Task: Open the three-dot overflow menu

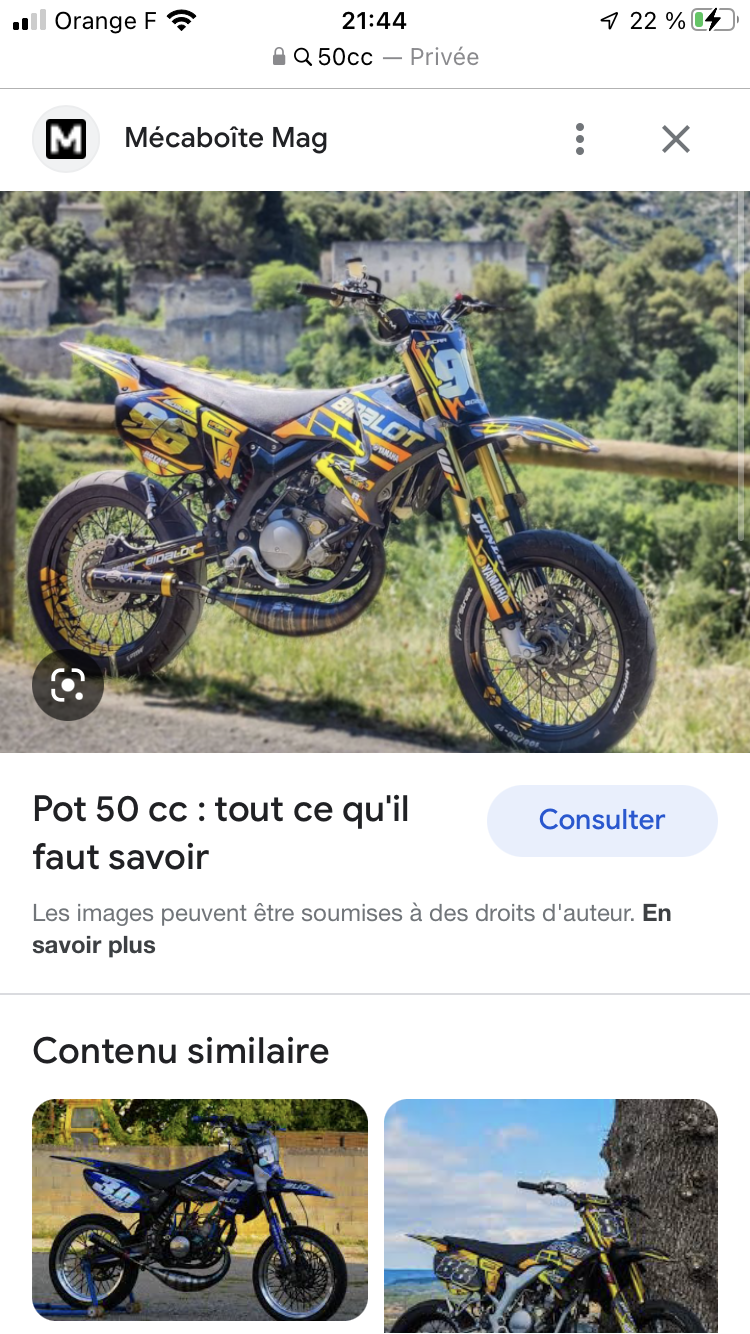Action: pos(580,139)
